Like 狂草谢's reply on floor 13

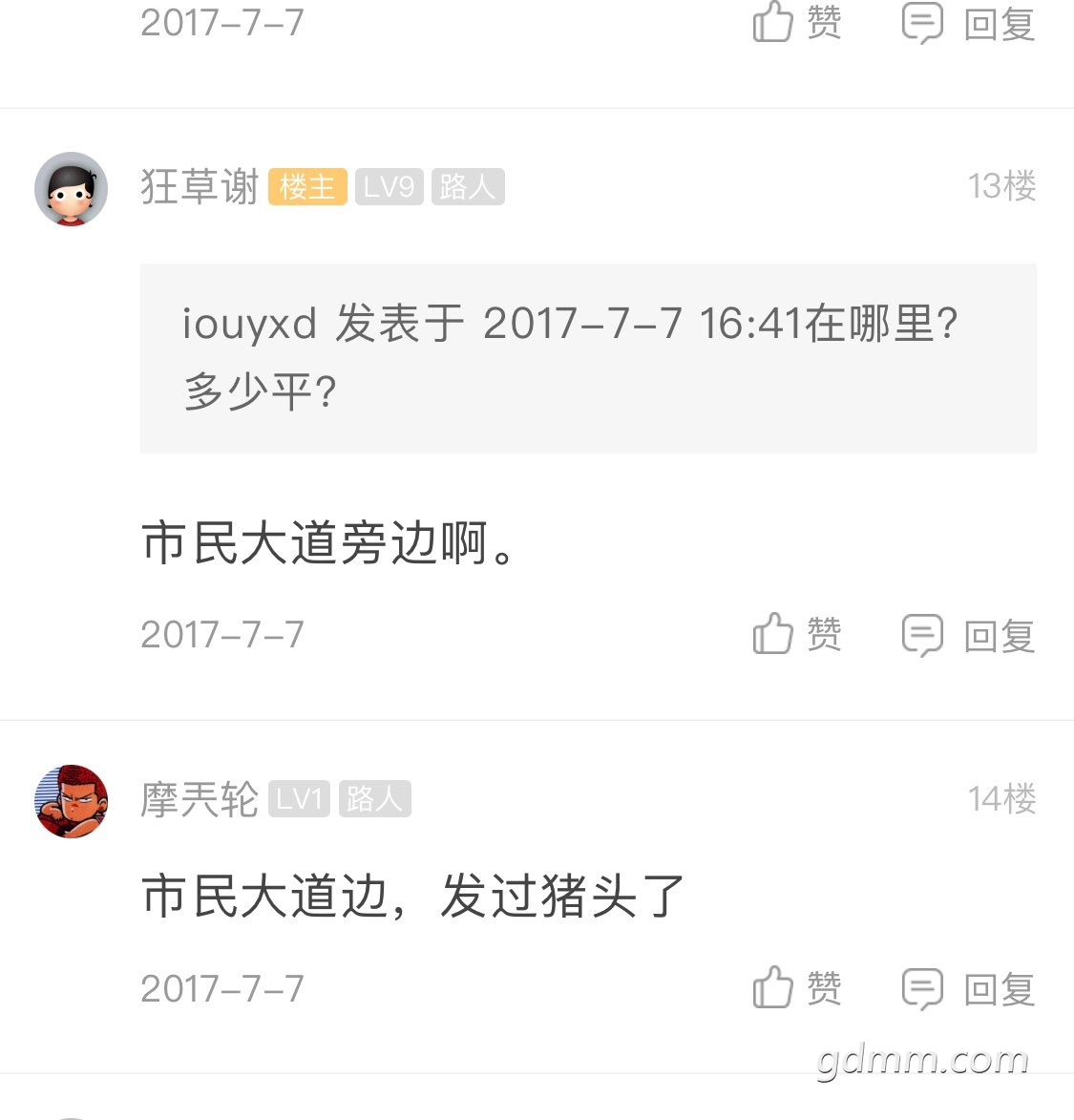pyautogui.click(x=796, y=634)
